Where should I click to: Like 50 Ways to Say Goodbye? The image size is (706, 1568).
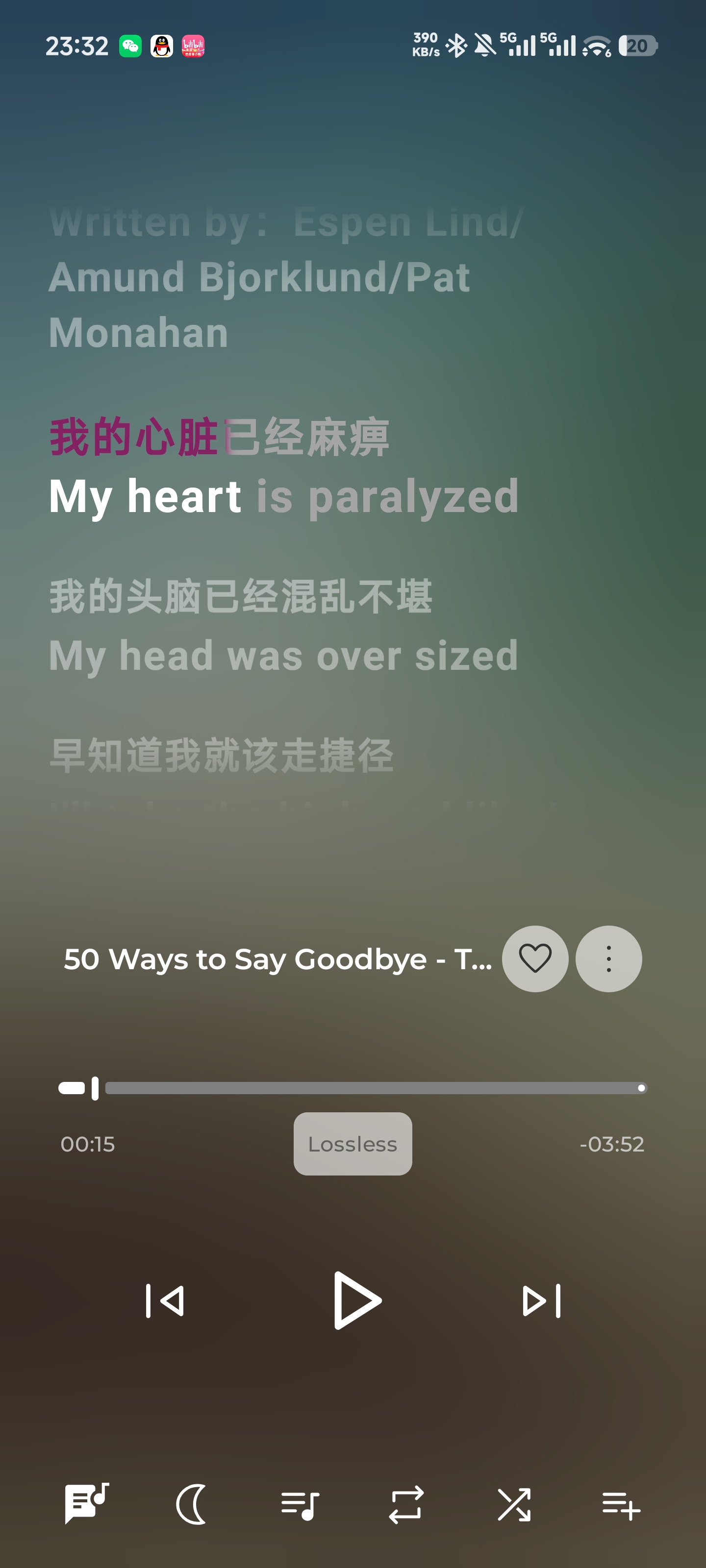pos(535,959)
